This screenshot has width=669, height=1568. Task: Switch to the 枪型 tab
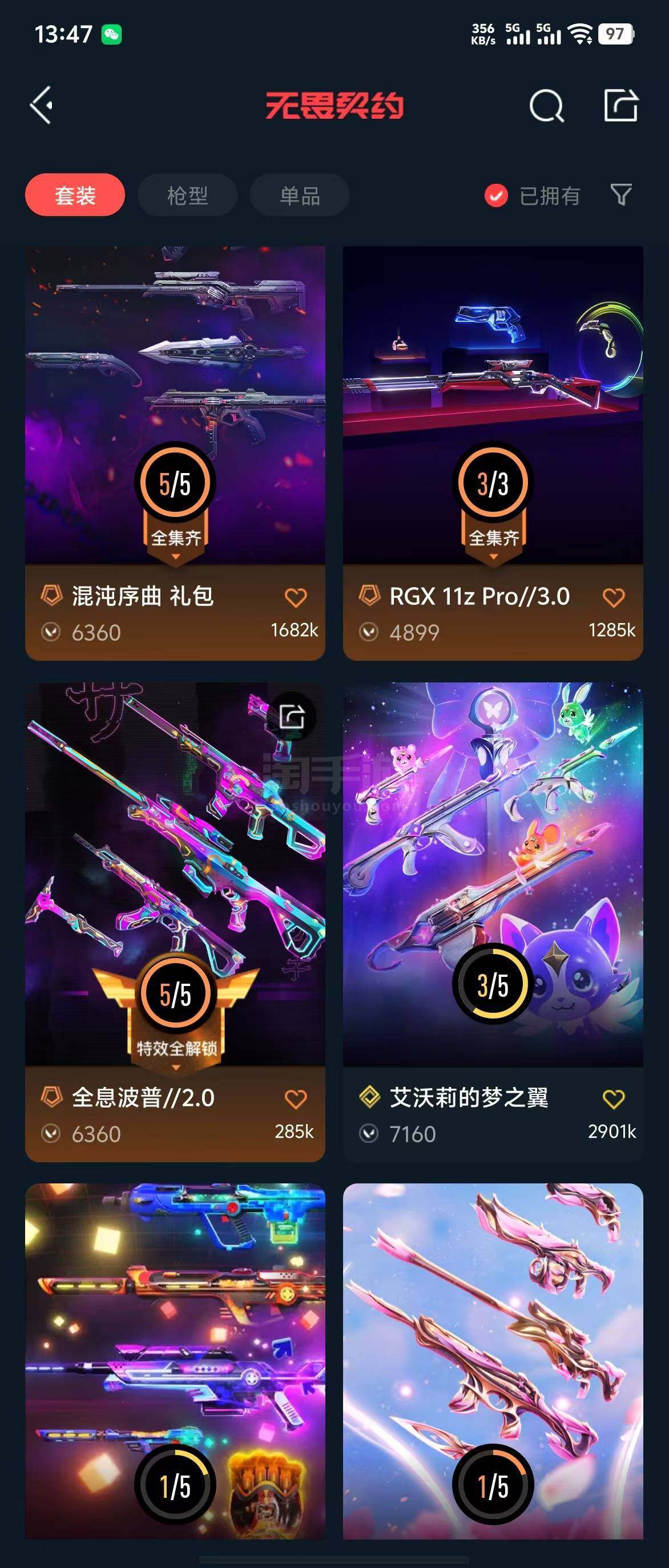(x=187, y=195)
